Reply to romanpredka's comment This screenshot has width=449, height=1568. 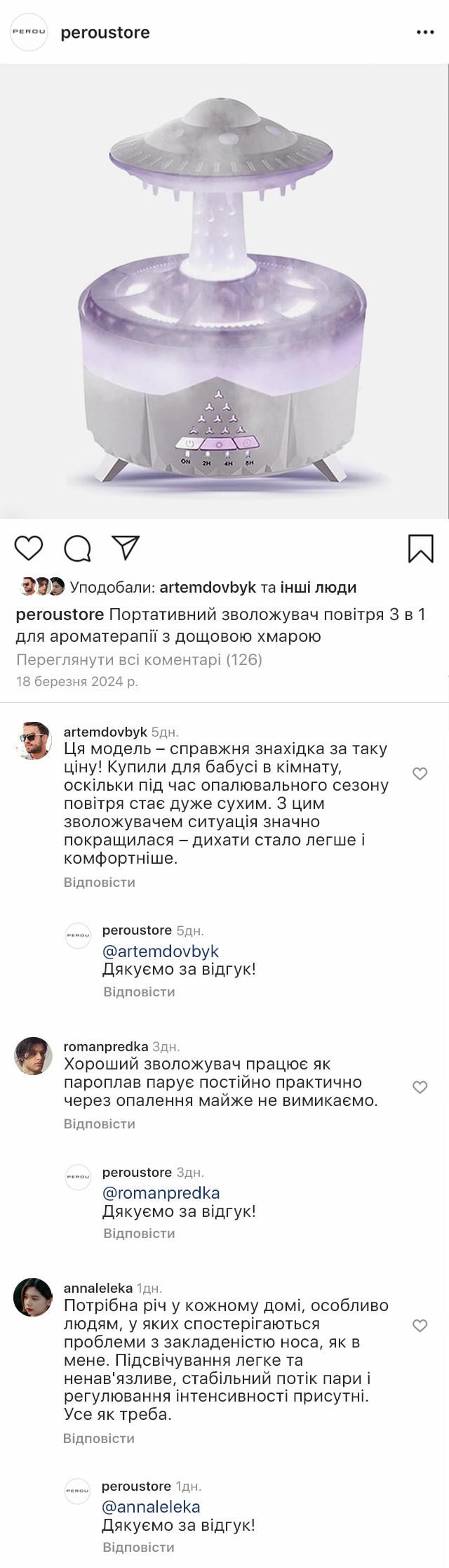pyautogui.click(x=100, y=1124)
